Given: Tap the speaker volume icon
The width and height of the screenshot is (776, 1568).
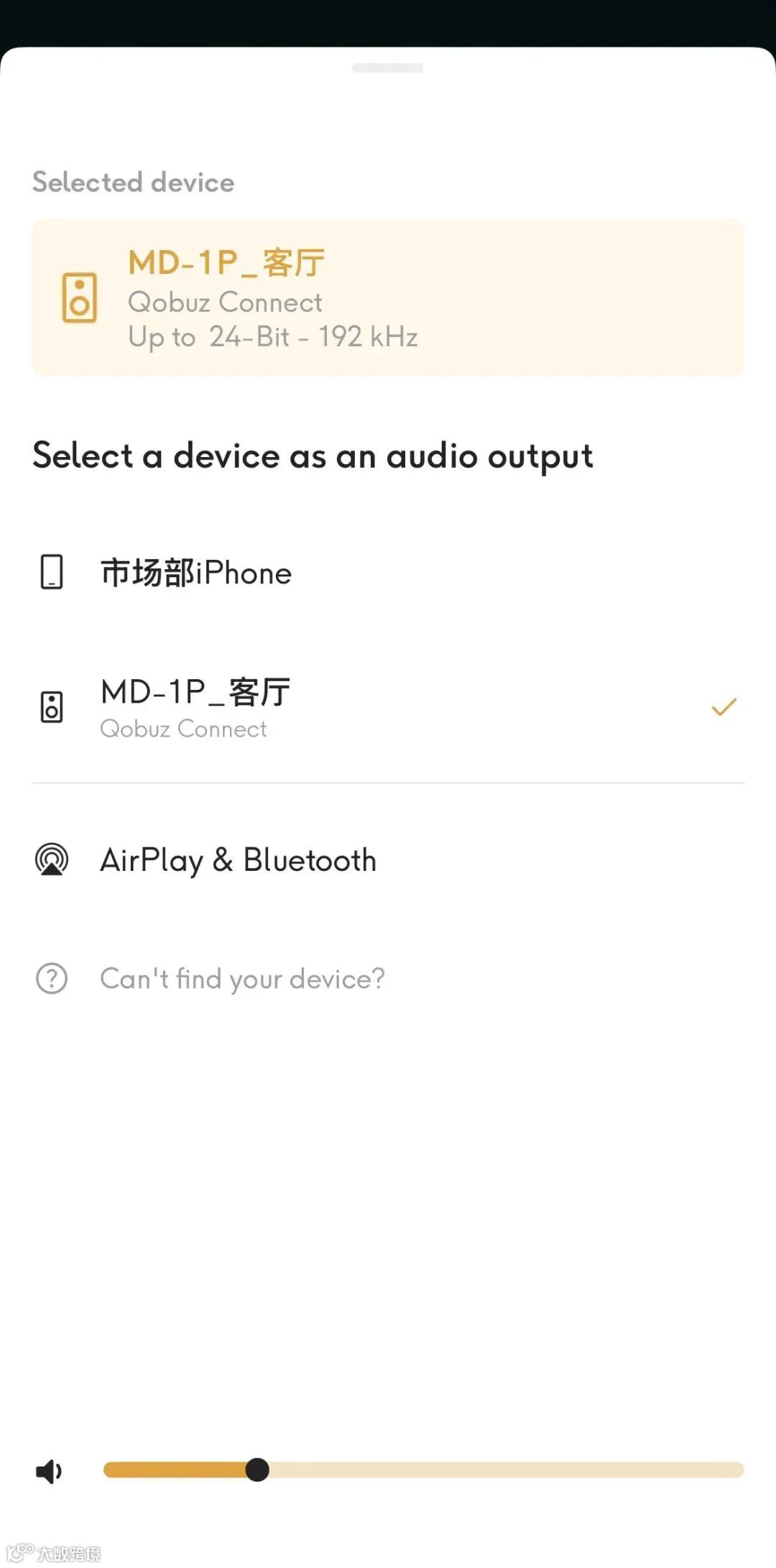Looking at the screenshot, I should pyautogui.click(x=50, y=1471).
